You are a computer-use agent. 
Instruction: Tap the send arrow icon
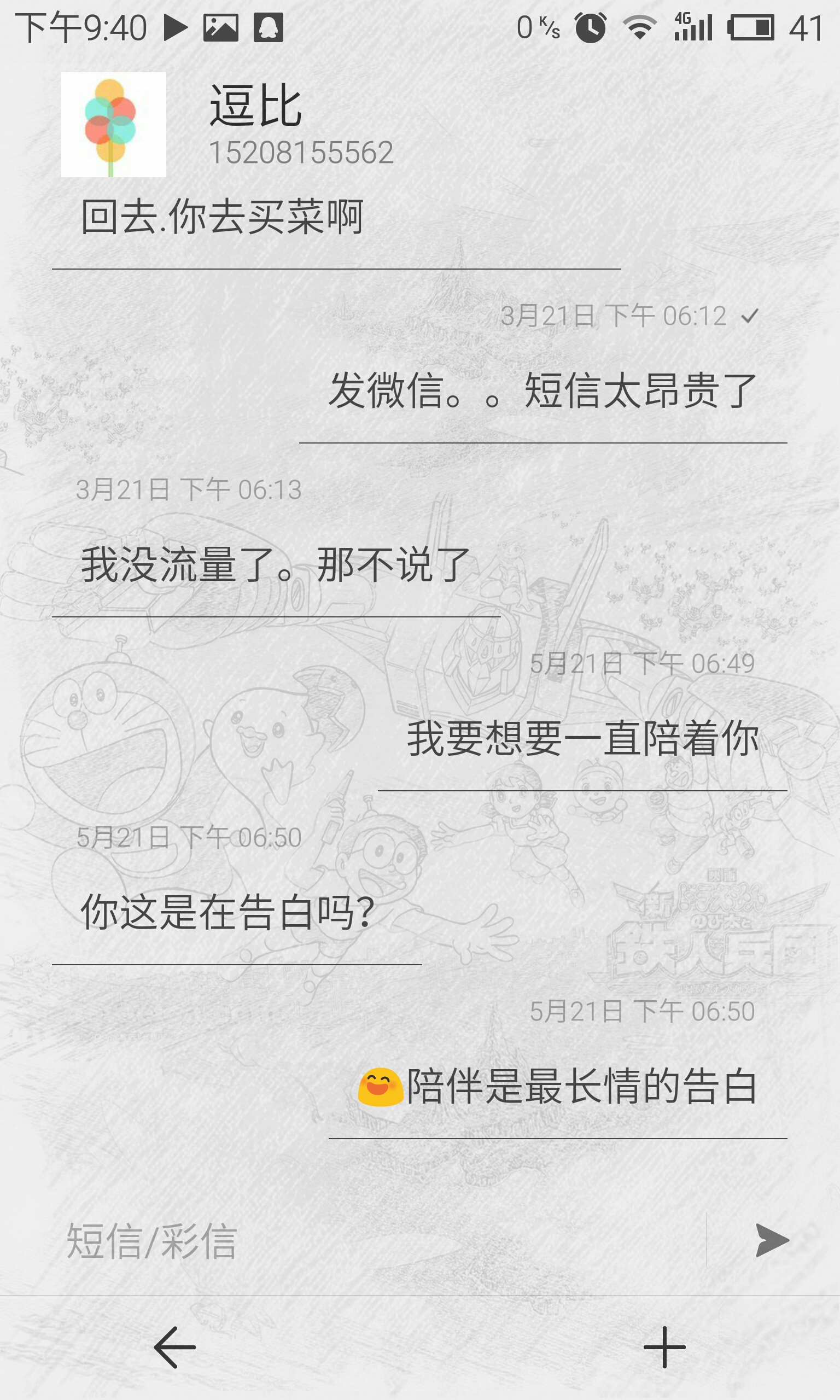point(772,1240)
